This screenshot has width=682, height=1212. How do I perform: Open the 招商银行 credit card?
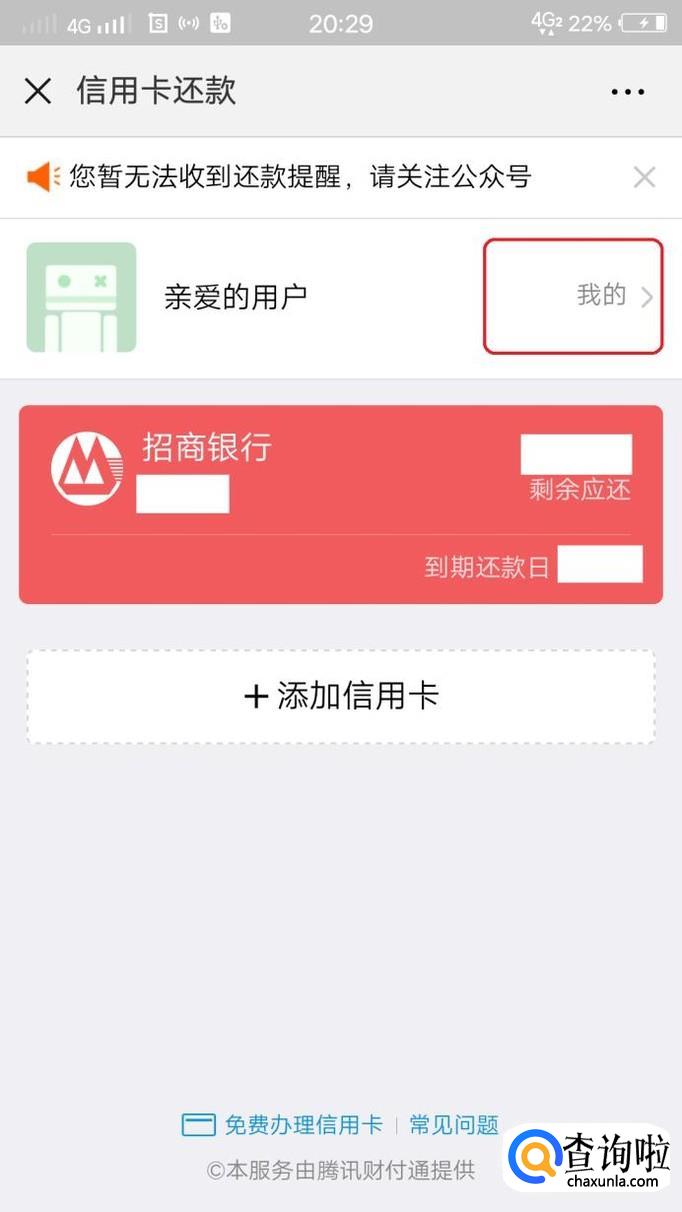tap(340, 505)
